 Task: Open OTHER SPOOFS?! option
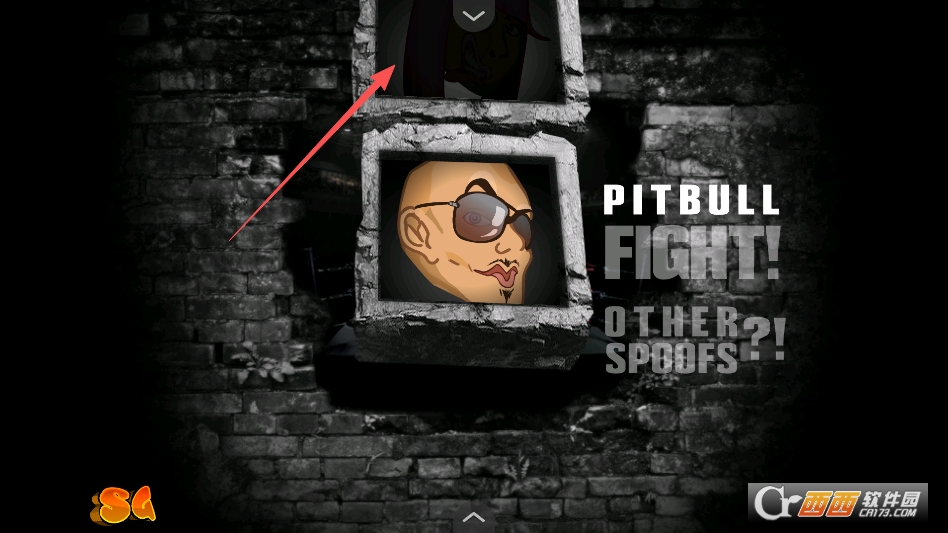click(693, 340)
